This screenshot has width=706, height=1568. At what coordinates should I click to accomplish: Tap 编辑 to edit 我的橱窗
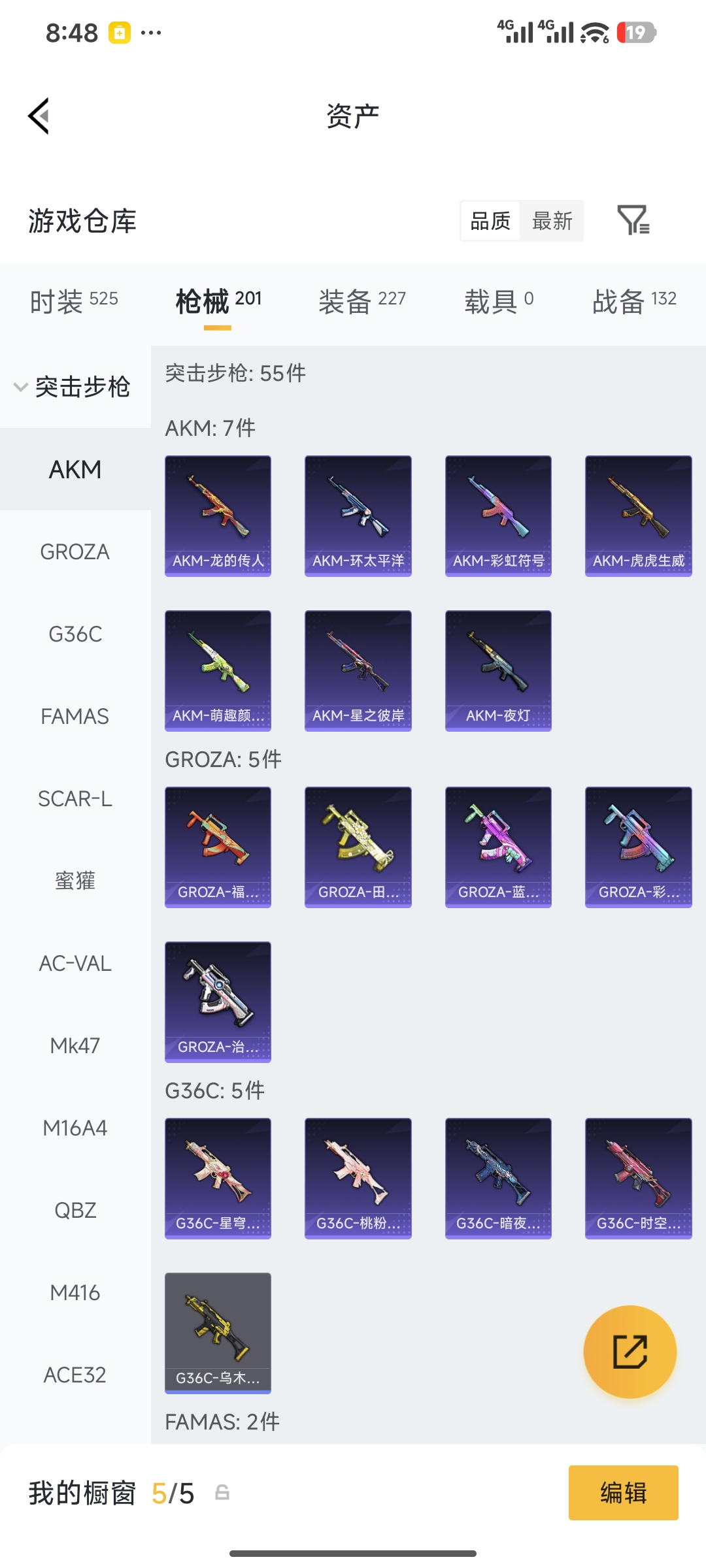tap(623, 1493)
